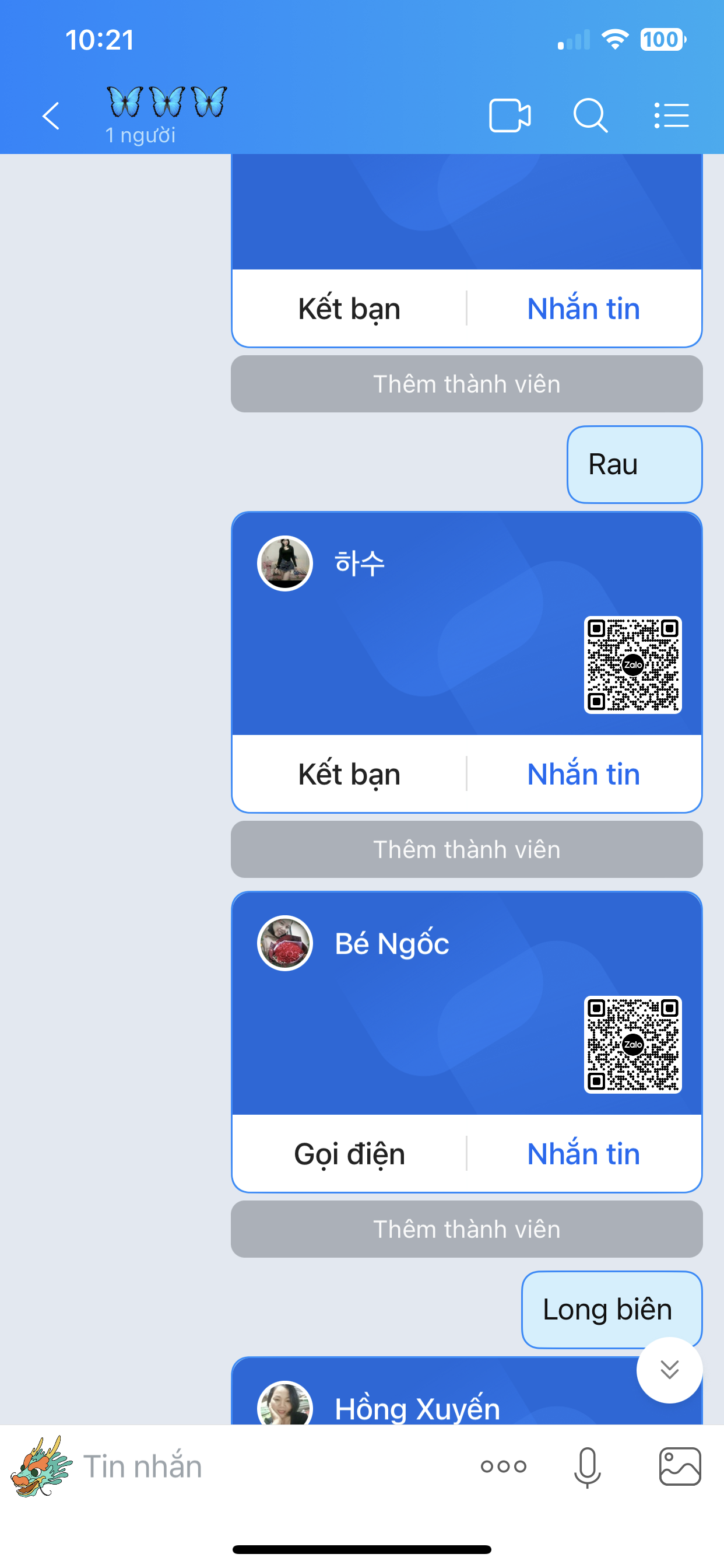Viewport: 724px width, 1568px height.
Task: Call Bé Ngốc with Gọi điện
Action: click(349, 1154)
